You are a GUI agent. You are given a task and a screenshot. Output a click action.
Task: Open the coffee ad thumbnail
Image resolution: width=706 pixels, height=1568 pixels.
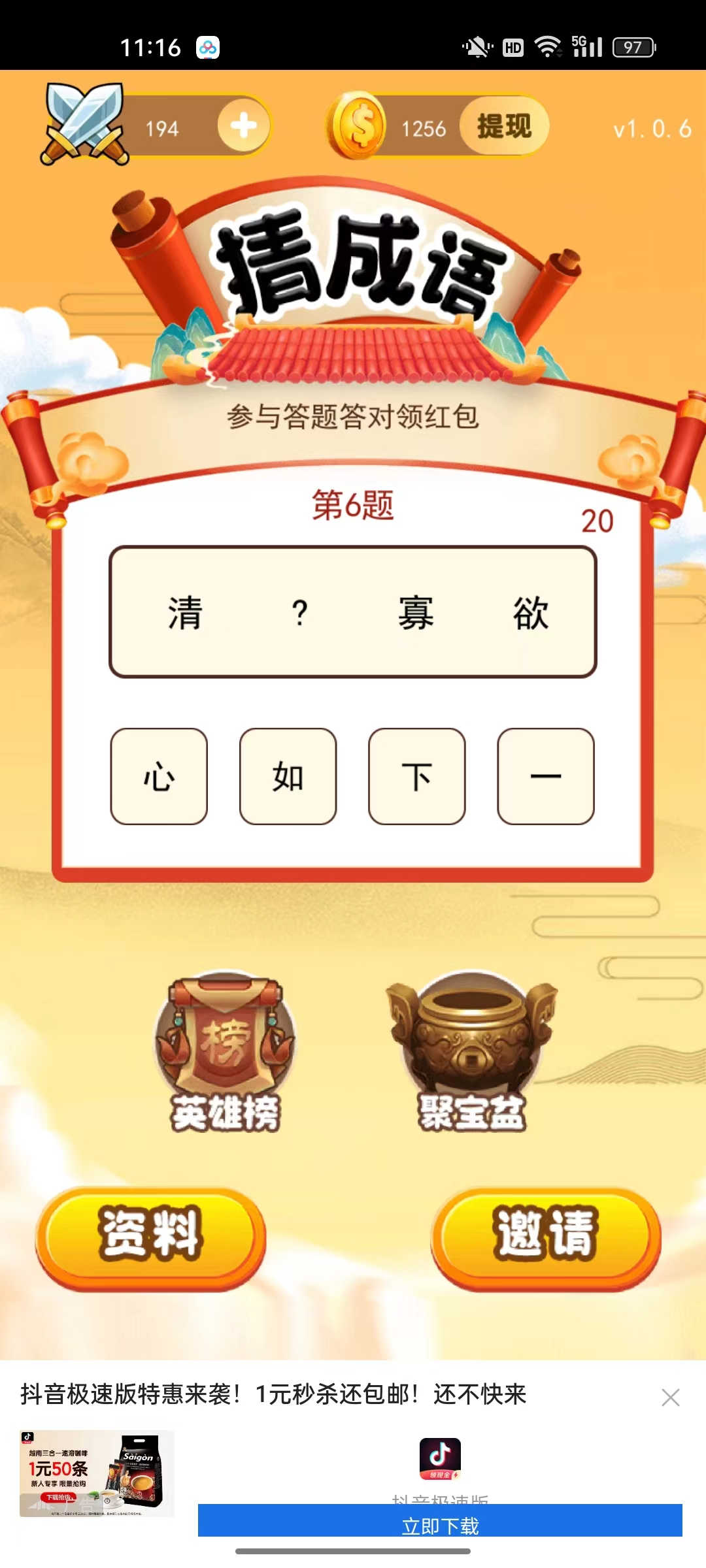pos(97,1474)
